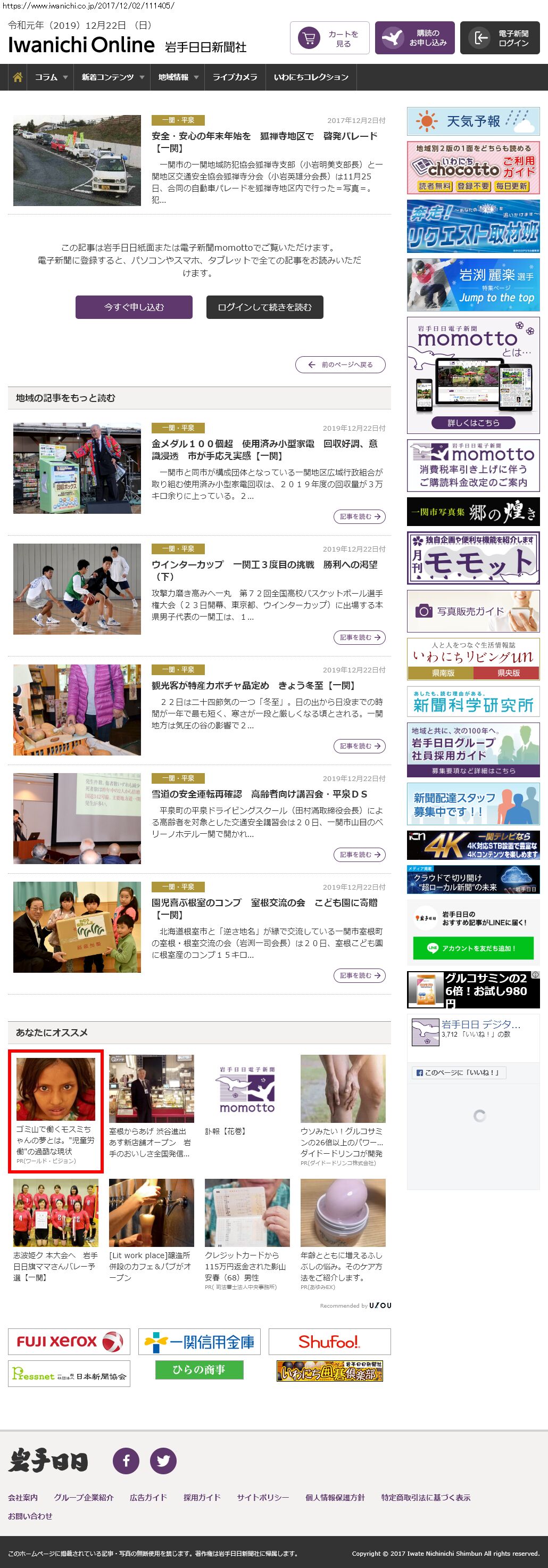Viewport: 548px width, 1568px height.
Task: Expand the 地域情報 menu
Action: pos(178,77)
